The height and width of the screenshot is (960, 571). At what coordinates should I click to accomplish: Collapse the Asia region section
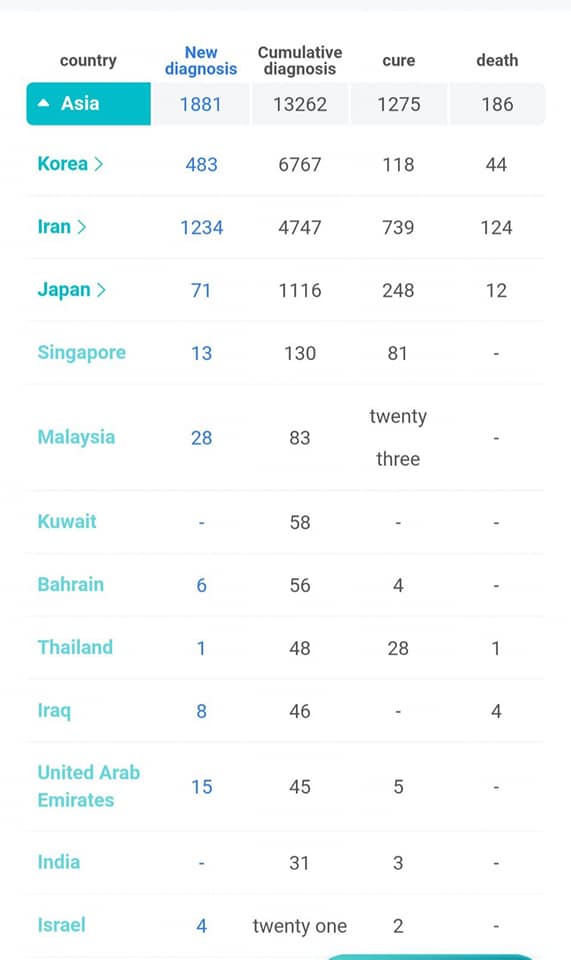pos(88,103)
